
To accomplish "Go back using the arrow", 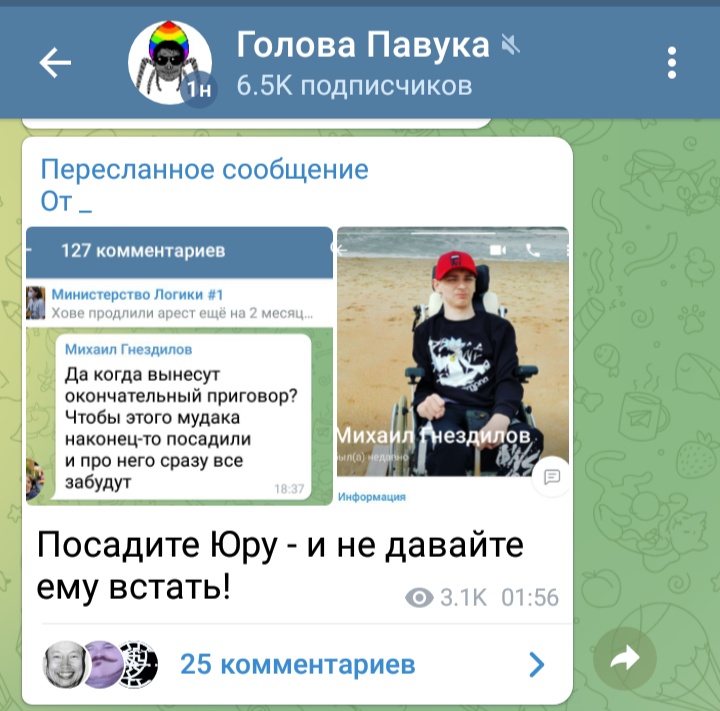I will 55,64.
